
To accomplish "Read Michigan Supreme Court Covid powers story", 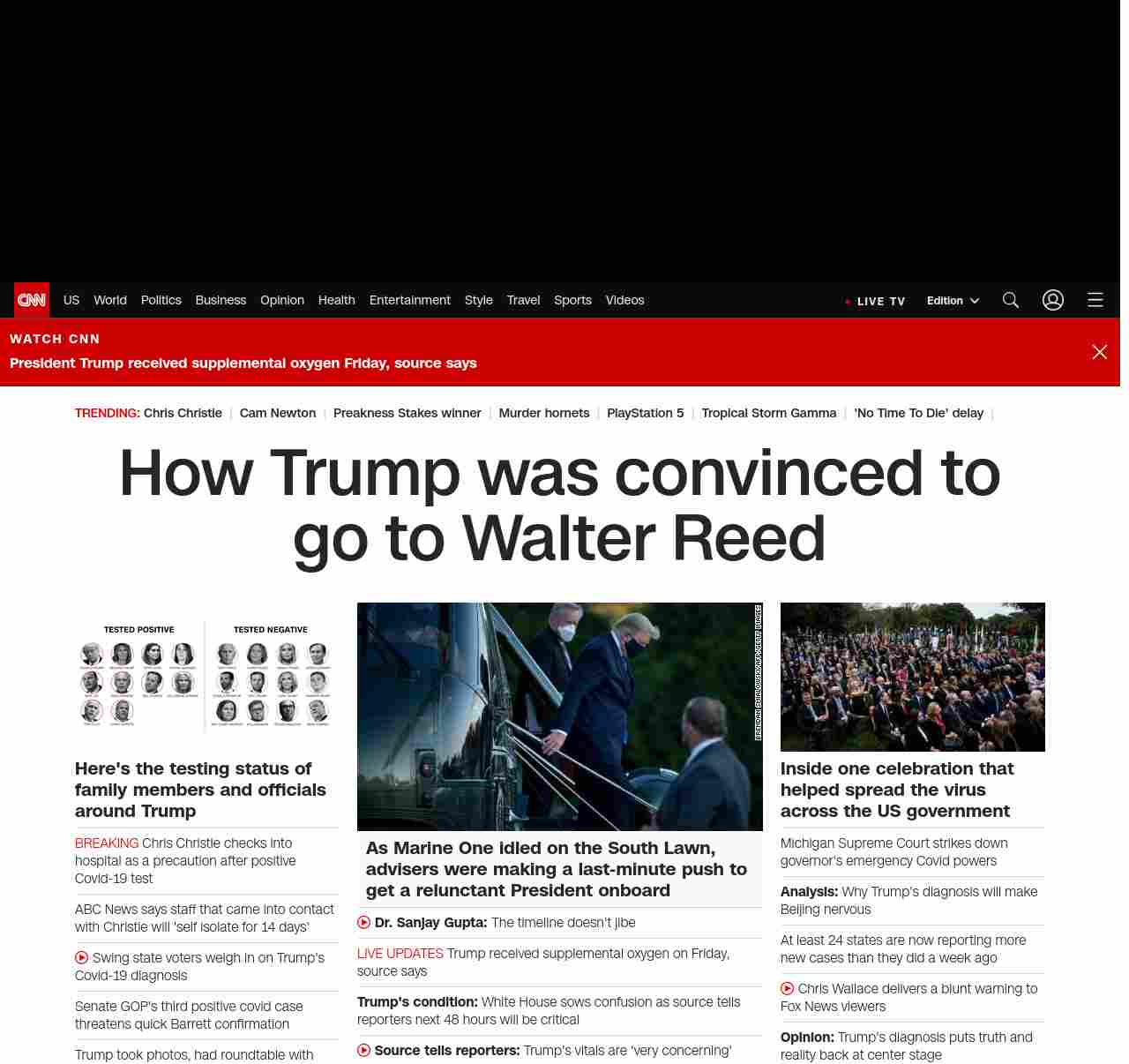I will tap(893, 852).
